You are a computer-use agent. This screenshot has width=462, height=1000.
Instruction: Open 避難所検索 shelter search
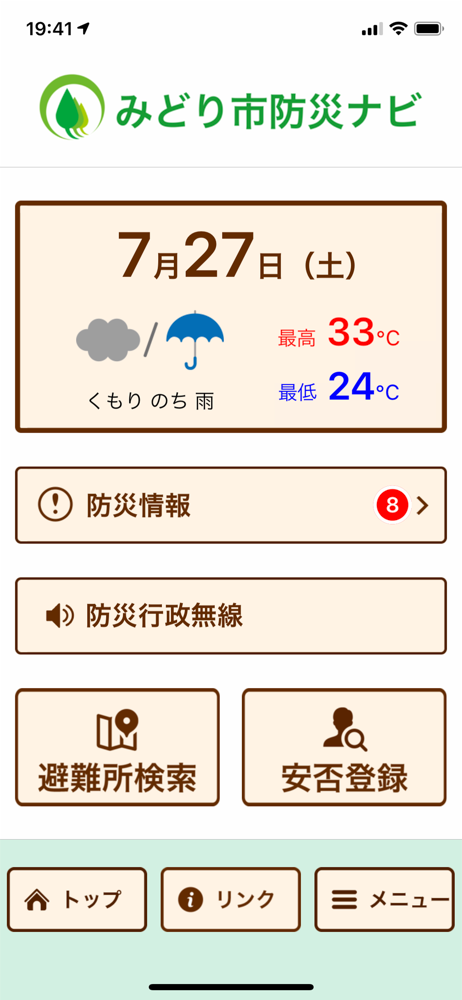click(x=117, y=747)
